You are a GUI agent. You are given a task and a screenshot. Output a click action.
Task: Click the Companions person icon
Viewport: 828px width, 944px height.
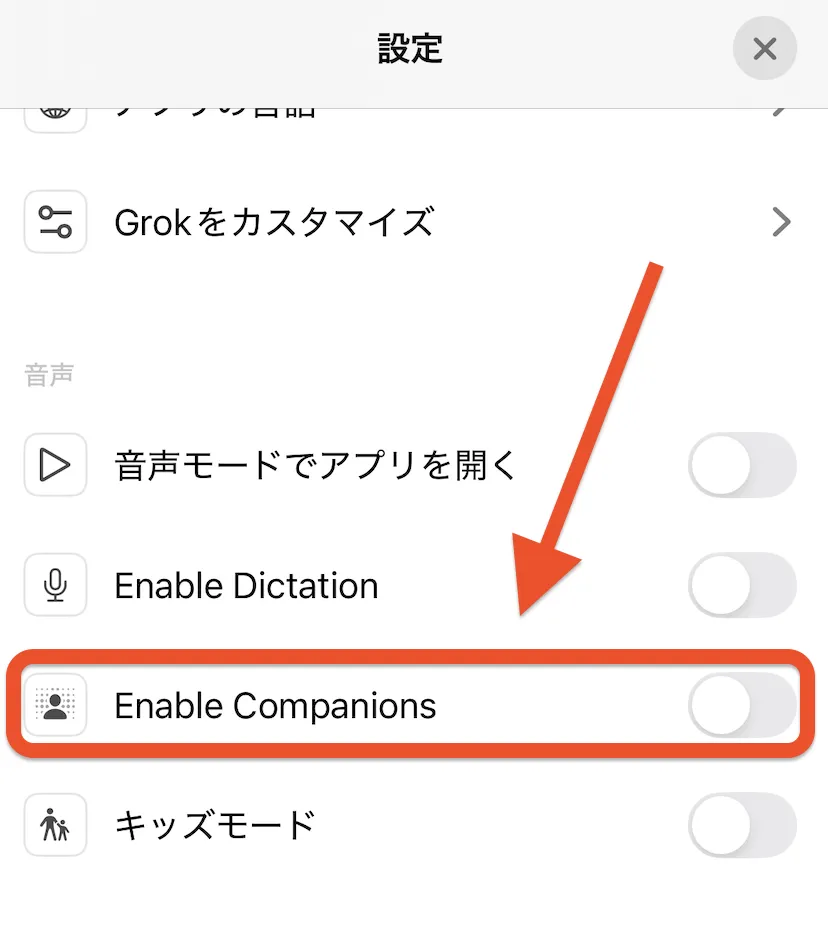pos(55,705)
